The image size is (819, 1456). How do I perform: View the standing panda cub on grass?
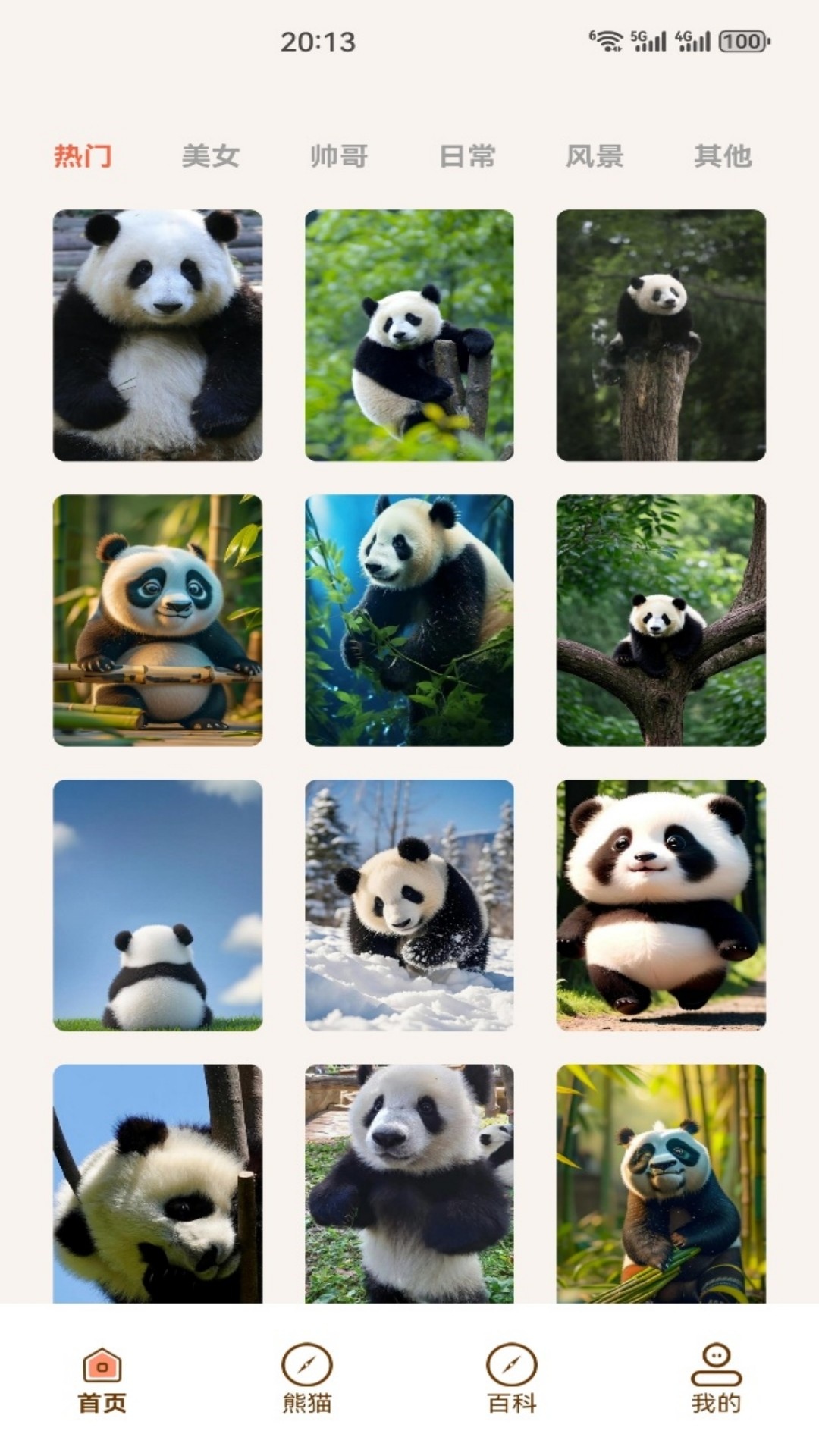coord(409,1183)
